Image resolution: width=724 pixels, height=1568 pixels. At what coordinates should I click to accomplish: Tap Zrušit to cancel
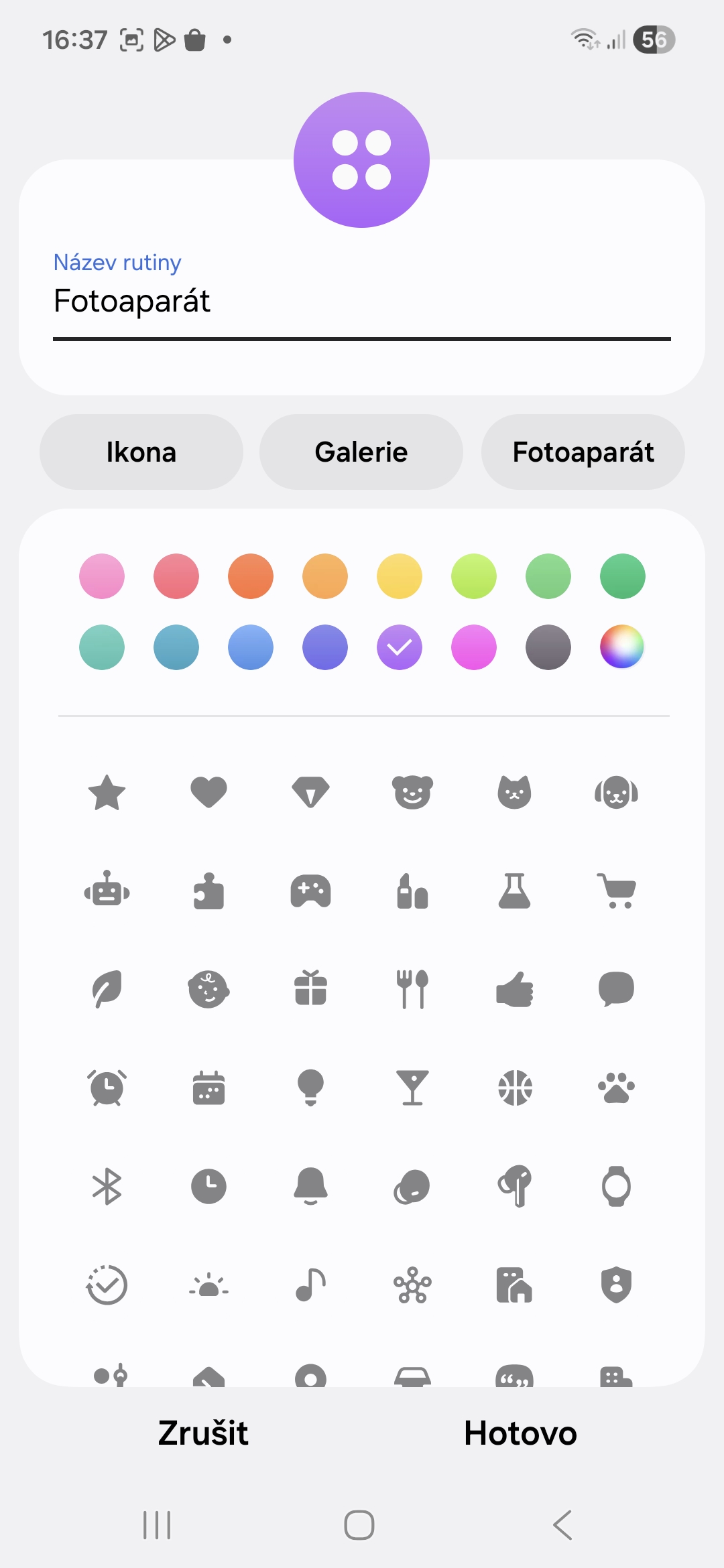click(203, 1433)
